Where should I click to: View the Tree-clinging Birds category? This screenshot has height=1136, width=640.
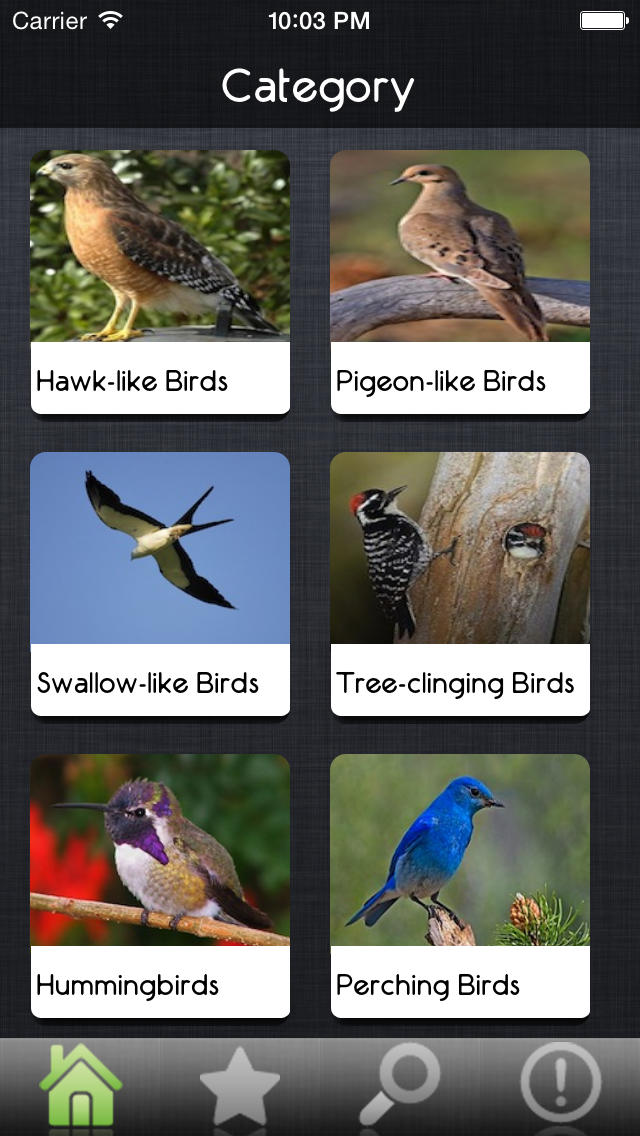click(460, 583)
